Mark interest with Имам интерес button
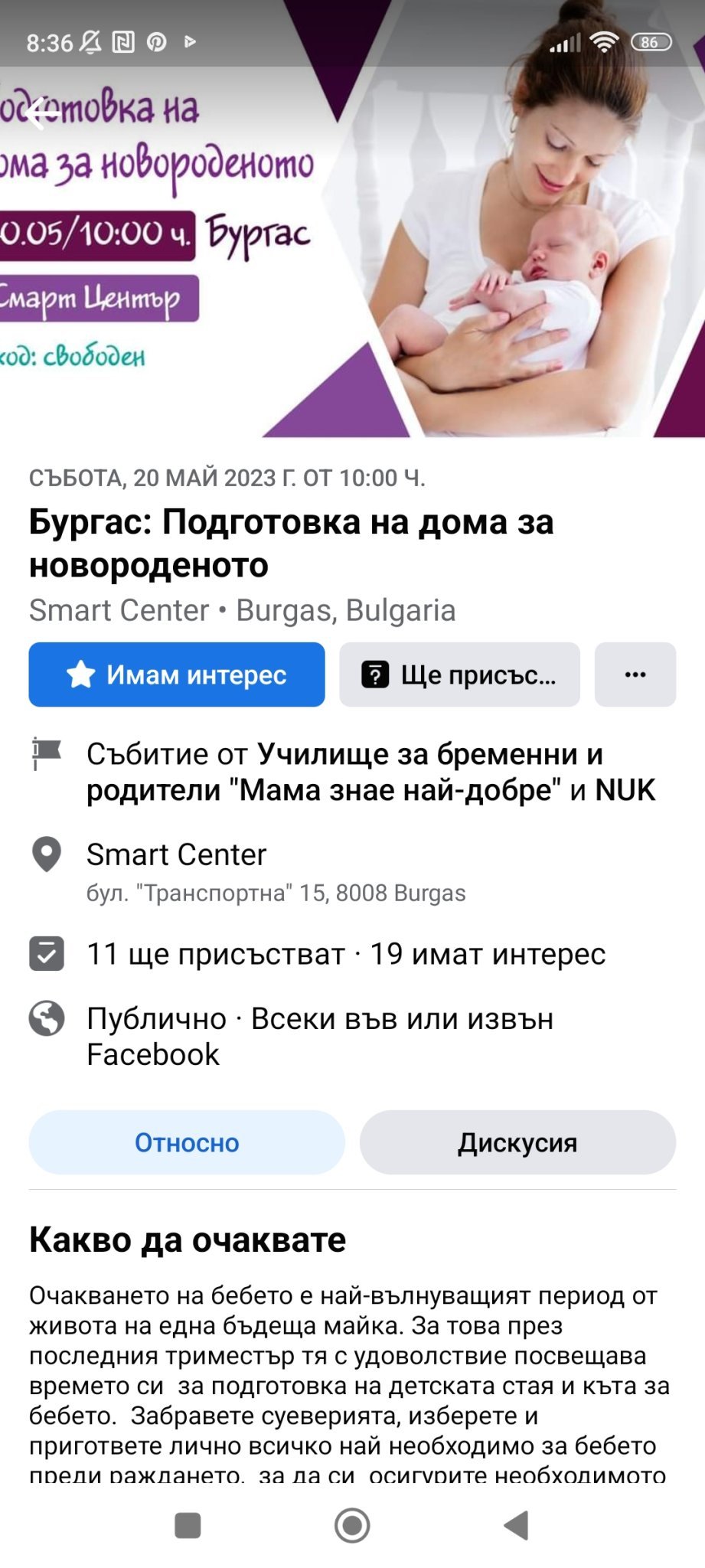 click(x=177, y=675)
